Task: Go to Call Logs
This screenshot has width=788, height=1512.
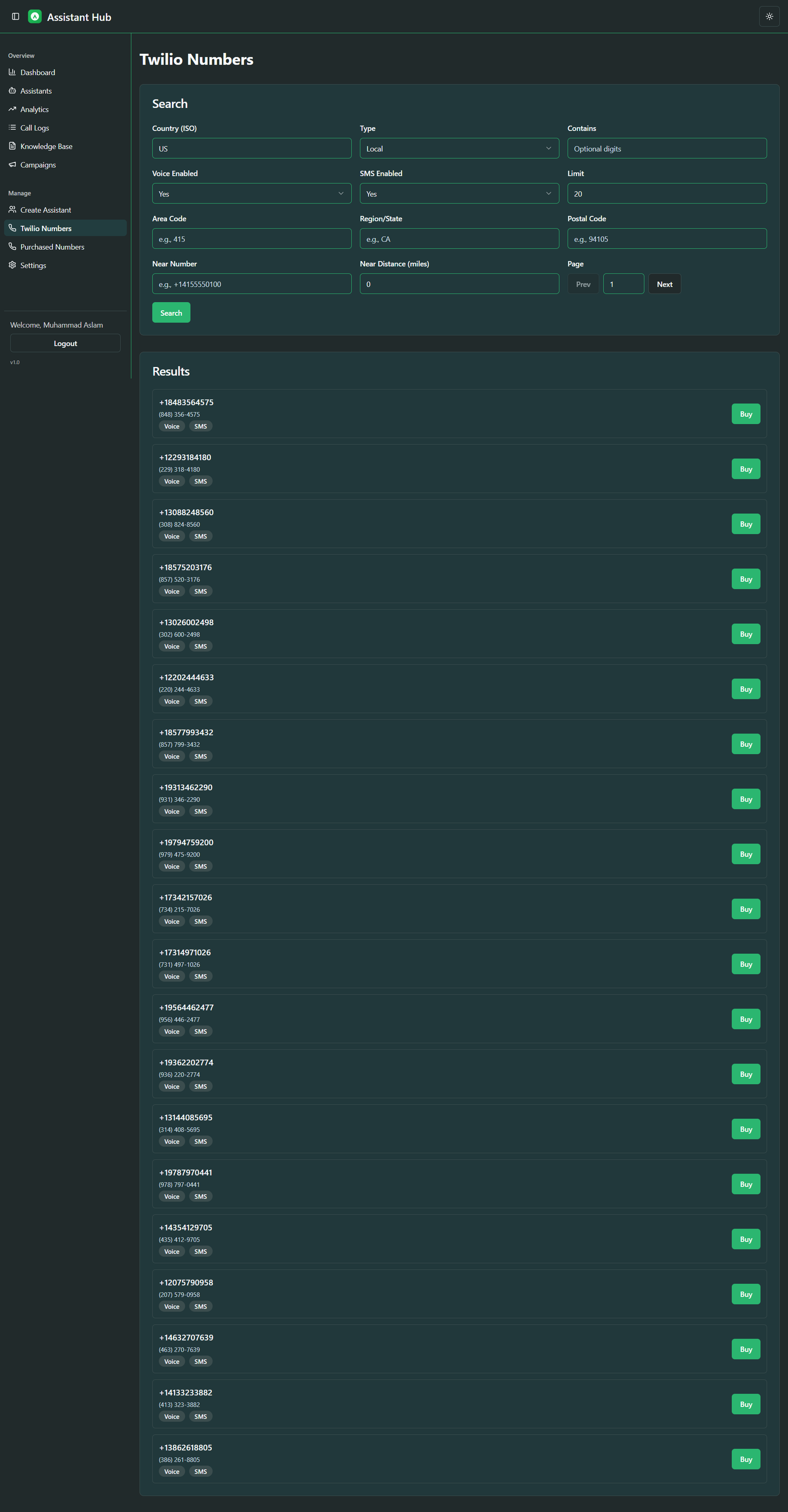Action: tap(34, 128)
